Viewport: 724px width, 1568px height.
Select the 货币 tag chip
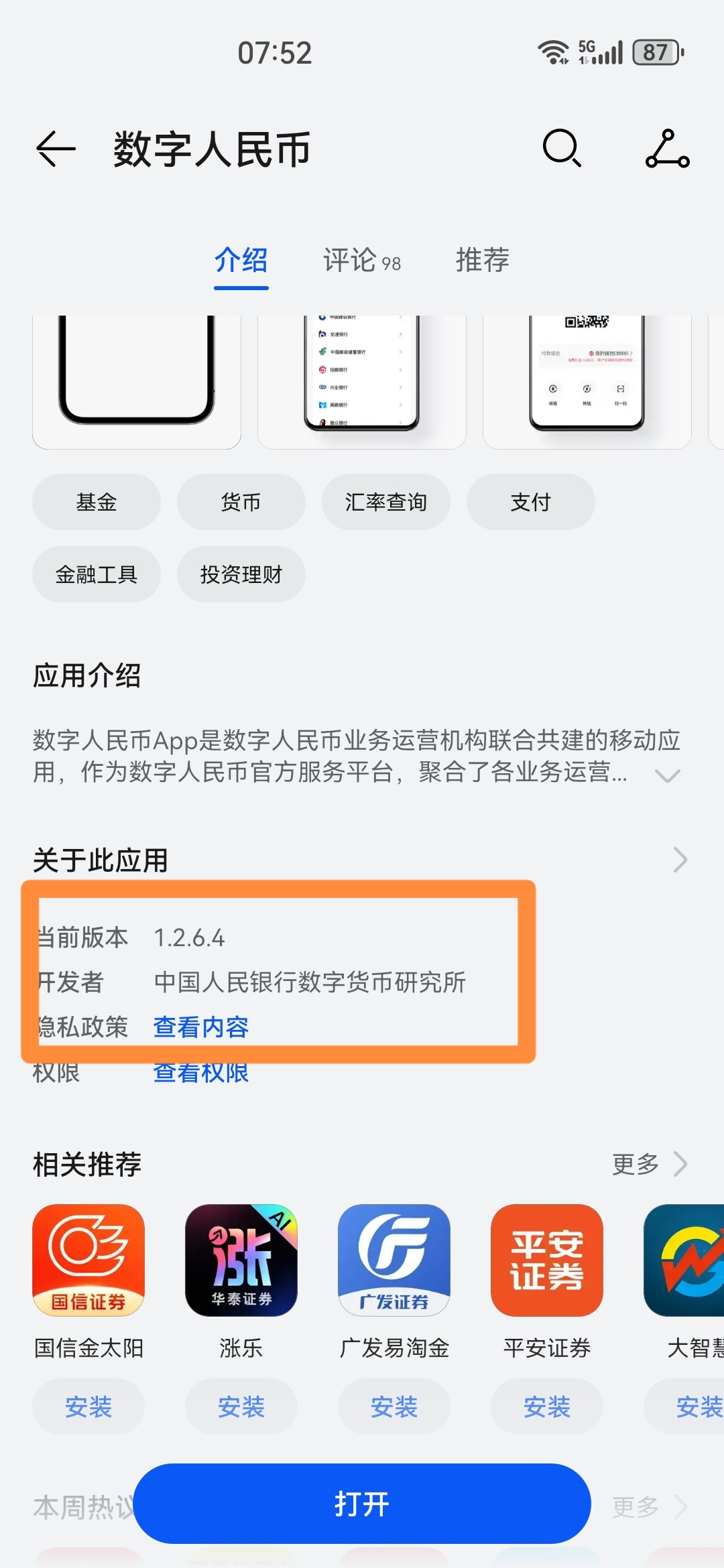241,502
